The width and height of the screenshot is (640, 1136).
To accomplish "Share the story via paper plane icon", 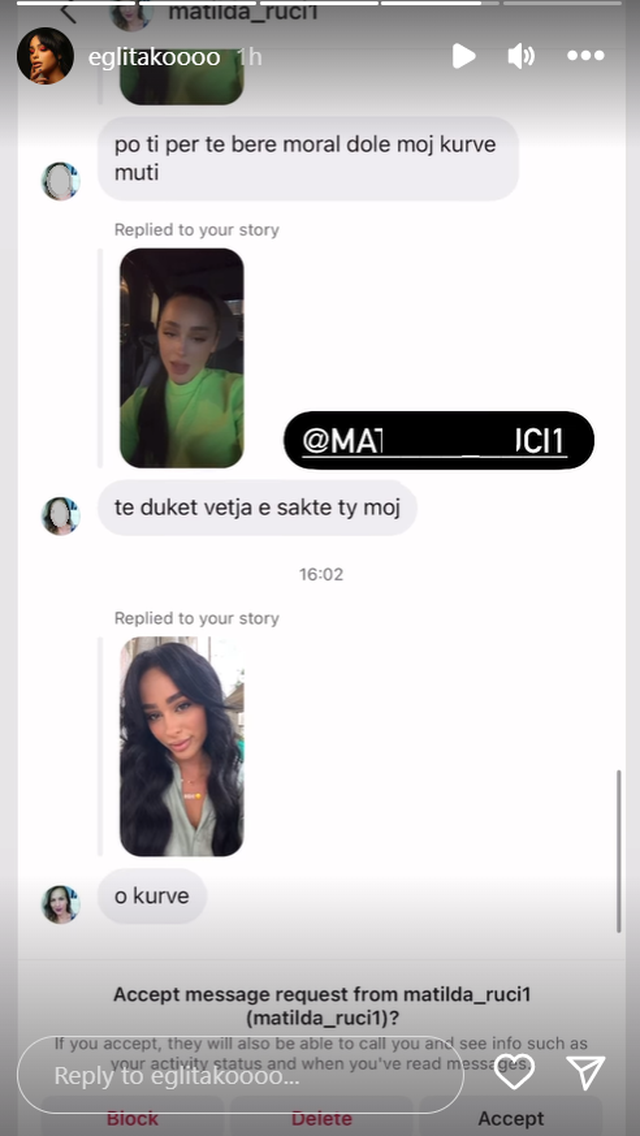I will pyautogui.click(x=586, y=1072).
